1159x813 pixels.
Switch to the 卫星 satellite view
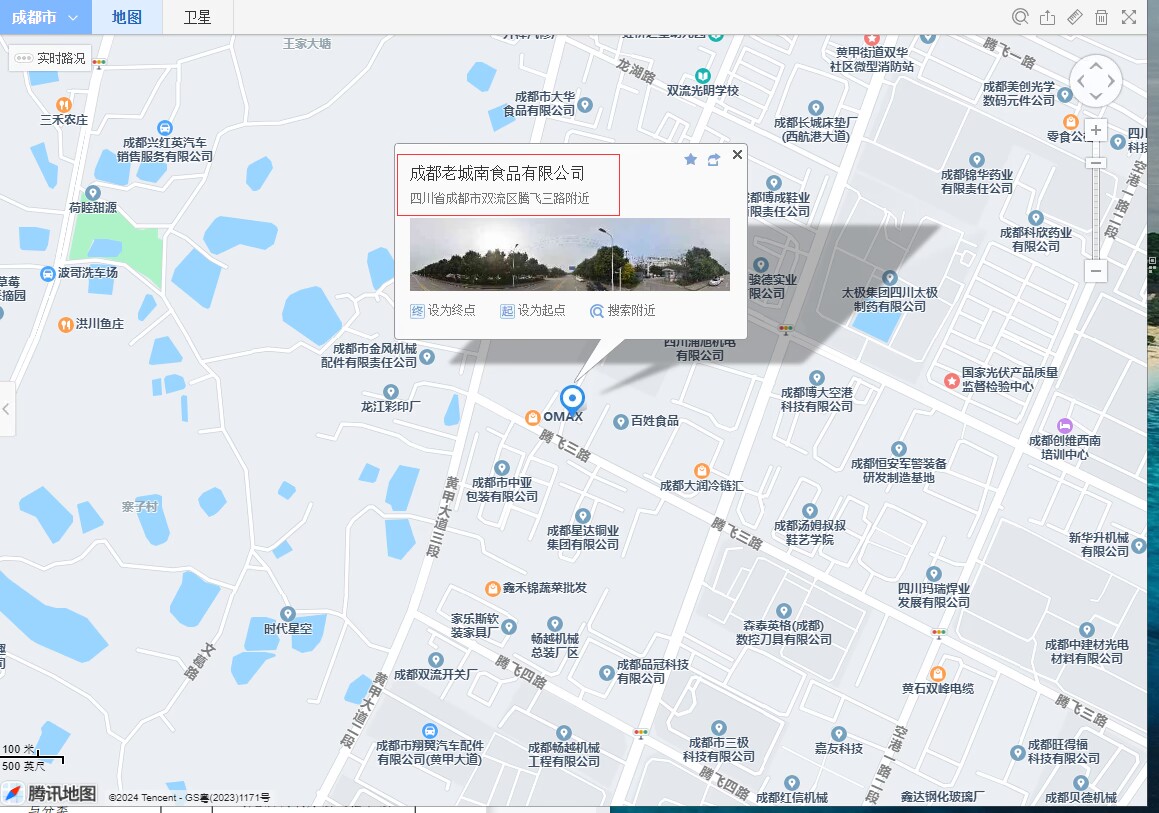pos(197,17)
